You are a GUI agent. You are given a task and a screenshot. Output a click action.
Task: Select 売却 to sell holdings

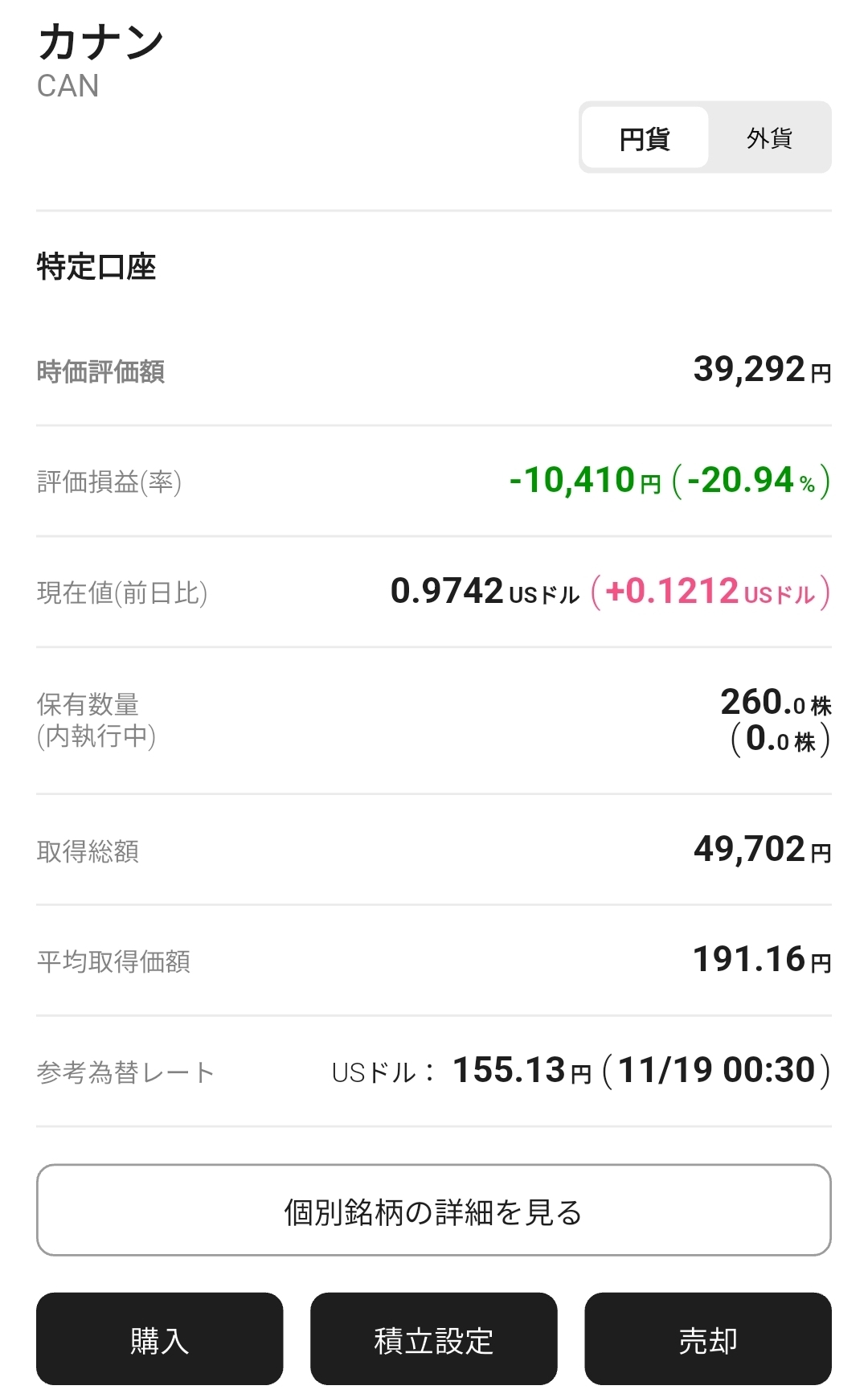coord(707,1339)
